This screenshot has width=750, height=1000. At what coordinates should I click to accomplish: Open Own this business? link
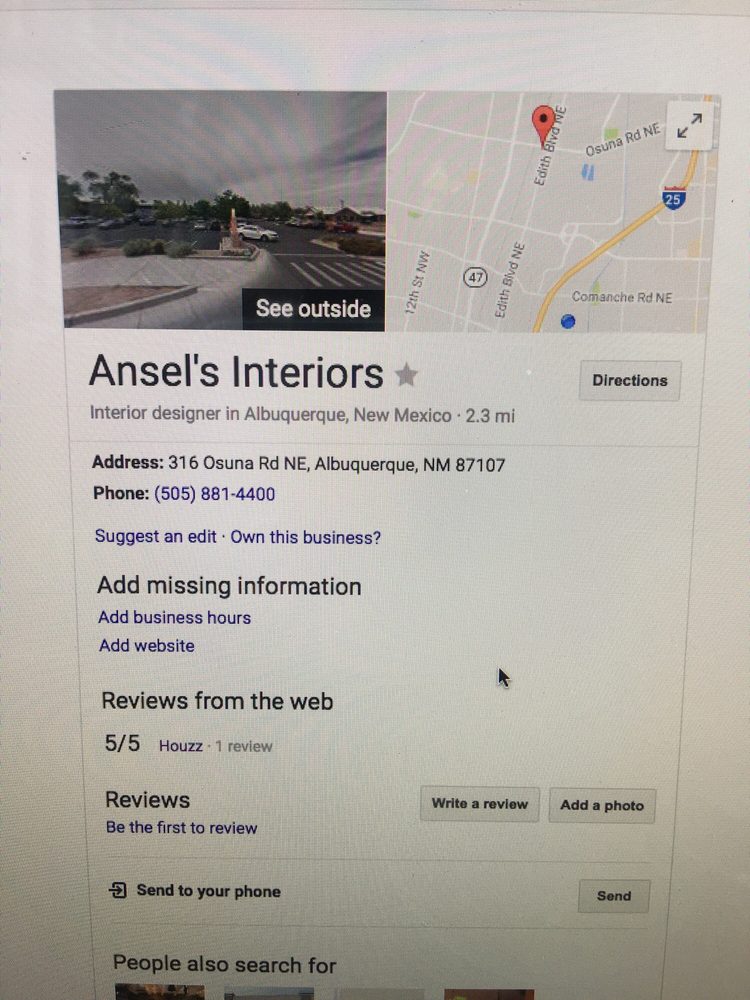click(x=305, y=537)
